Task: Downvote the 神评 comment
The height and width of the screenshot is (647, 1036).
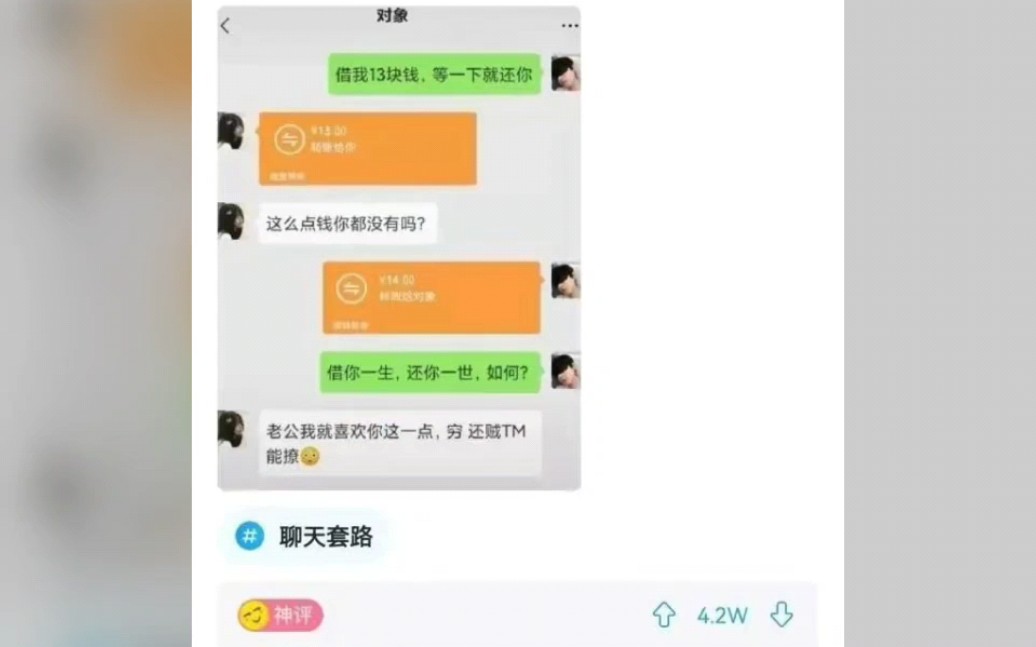Action: click(782, 615)
